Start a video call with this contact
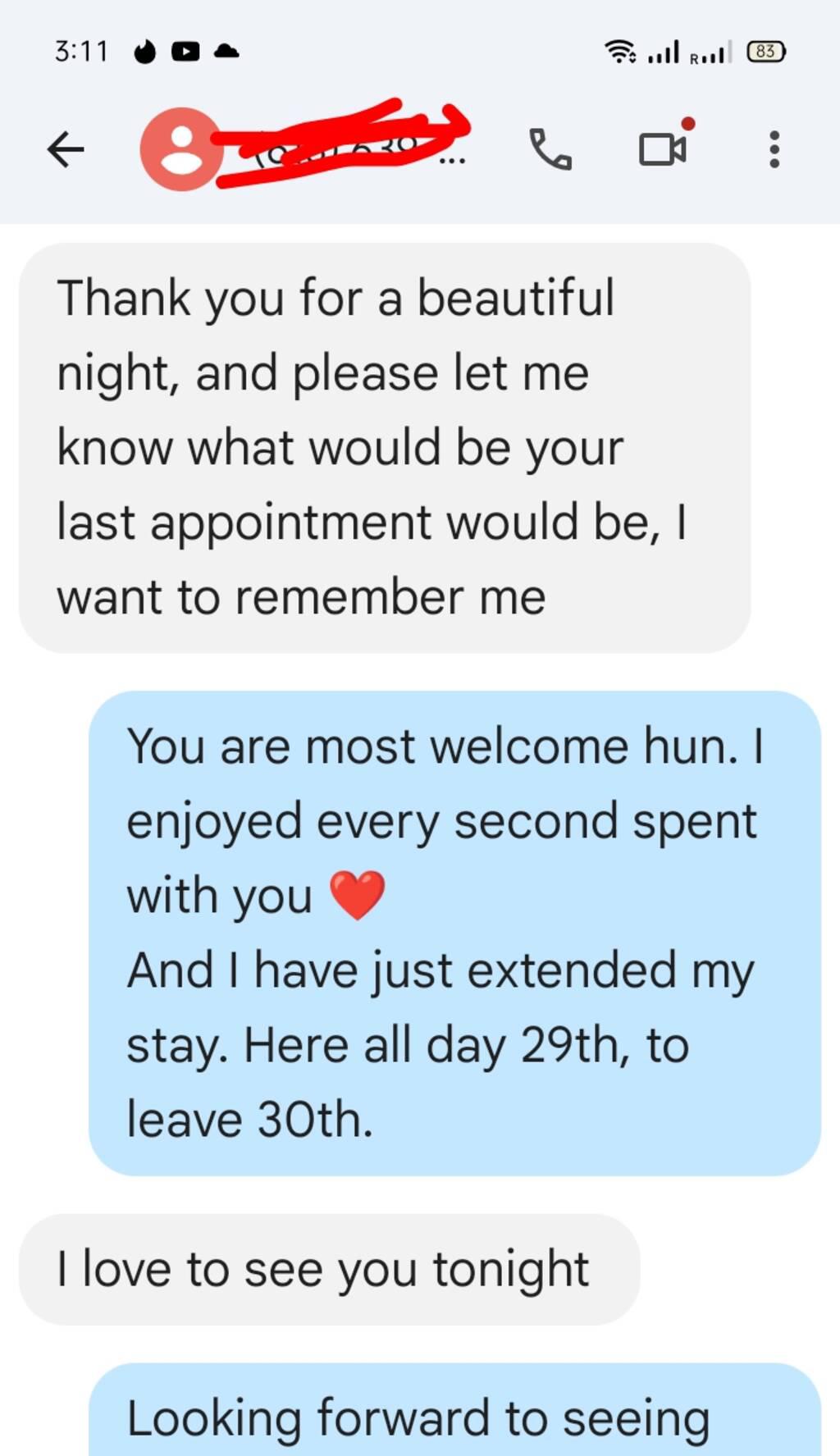The width and height of the screenshot is (840, 1456). point(663,150)
